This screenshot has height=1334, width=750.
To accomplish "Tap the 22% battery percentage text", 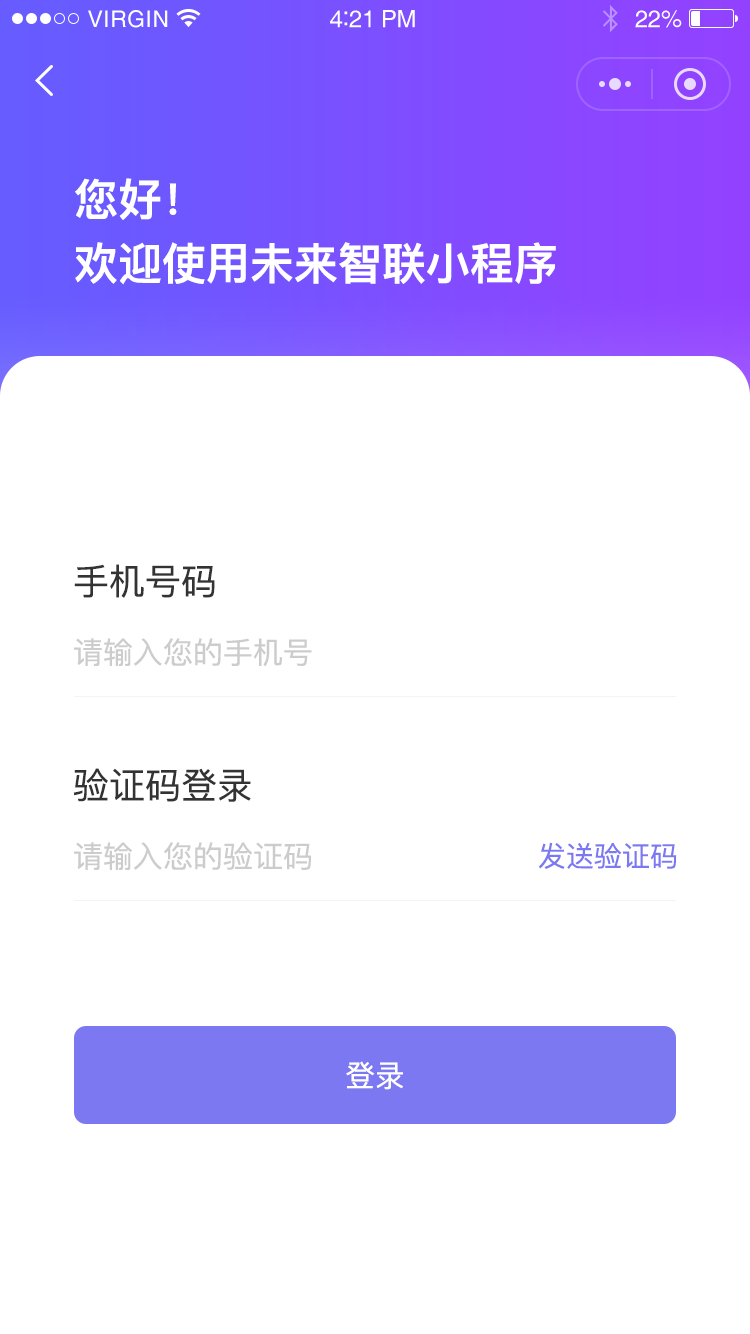I will [656, 17].
